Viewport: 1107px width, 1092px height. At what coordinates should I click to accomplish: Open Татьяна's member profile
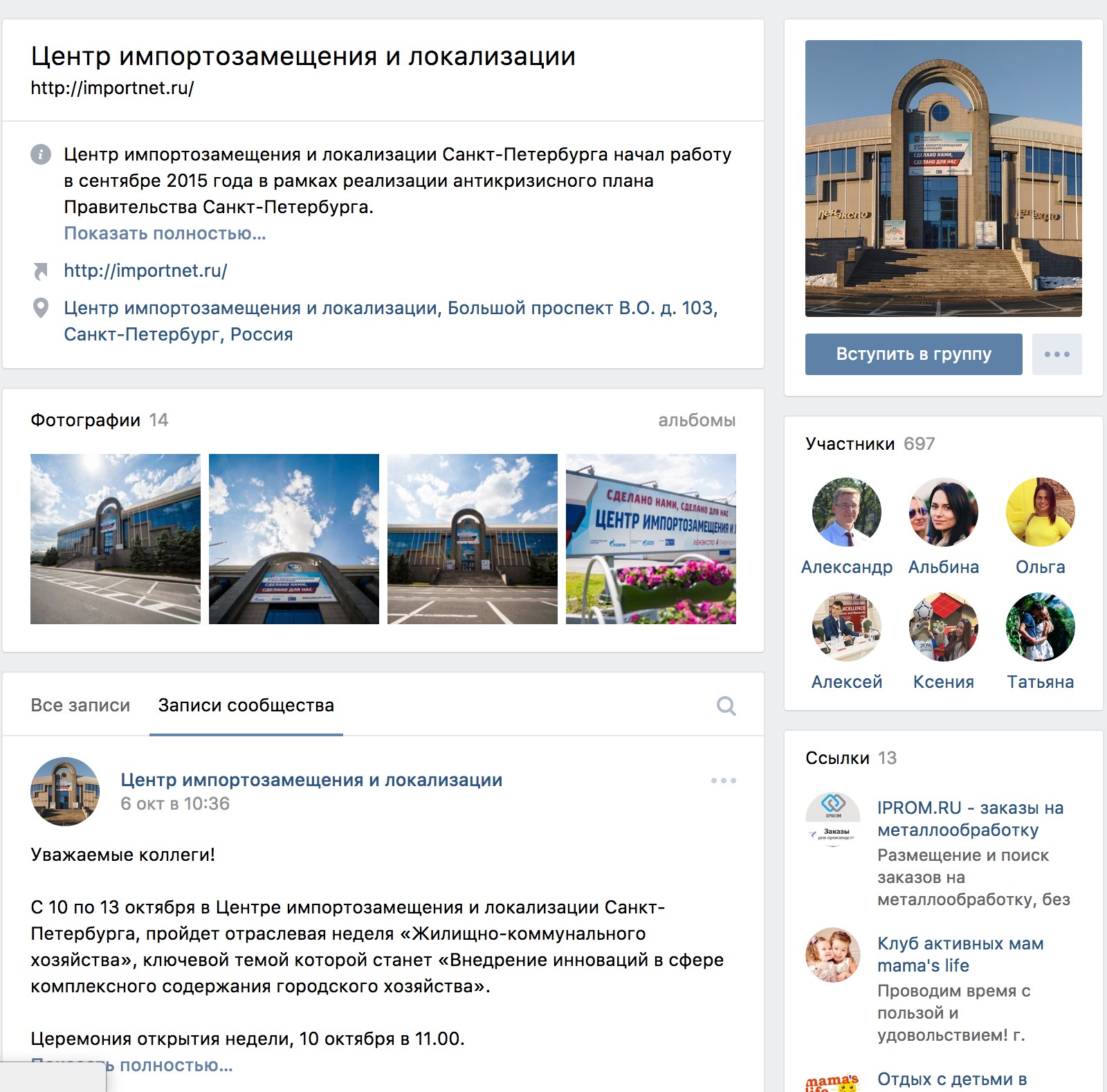click(x=1040, y=627)
